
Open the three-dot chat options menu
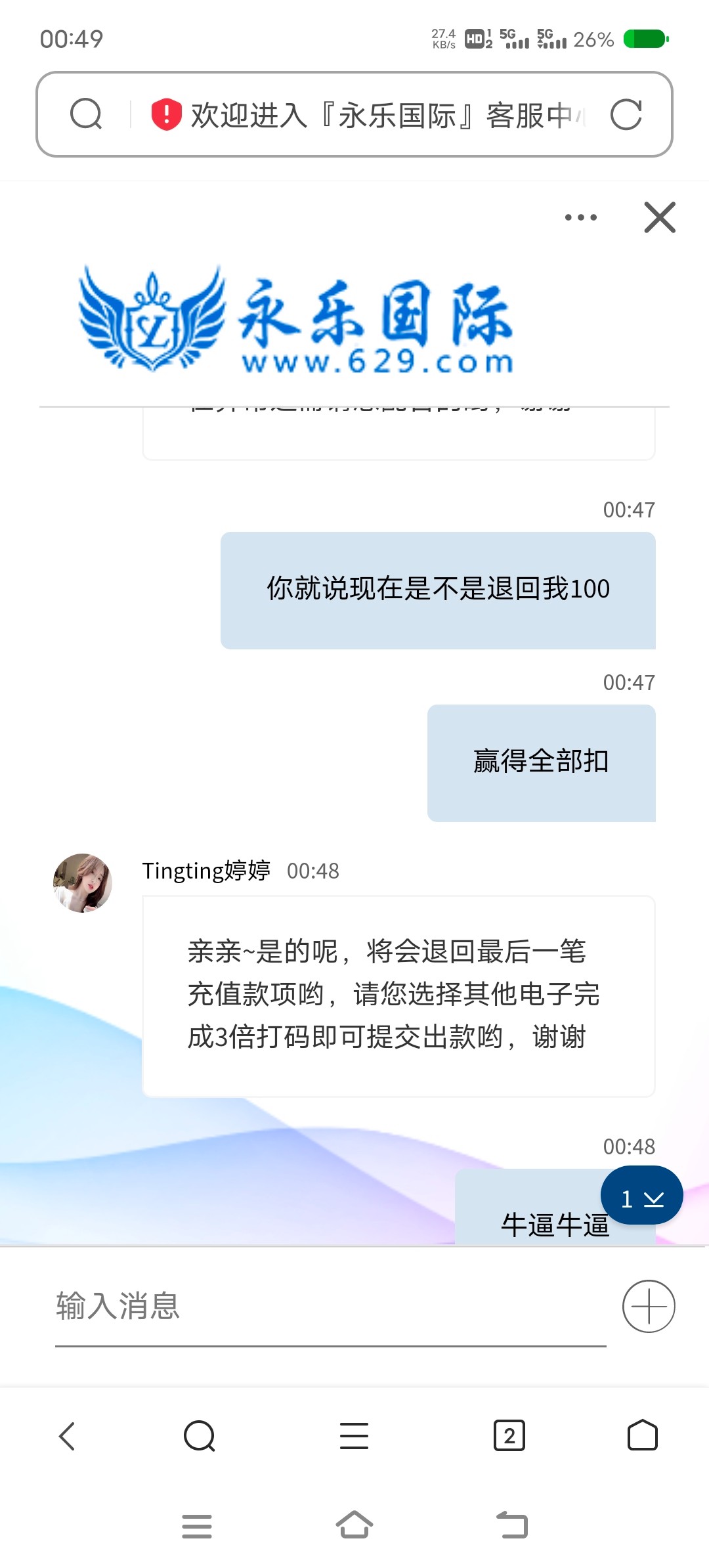tap(581, 217)
